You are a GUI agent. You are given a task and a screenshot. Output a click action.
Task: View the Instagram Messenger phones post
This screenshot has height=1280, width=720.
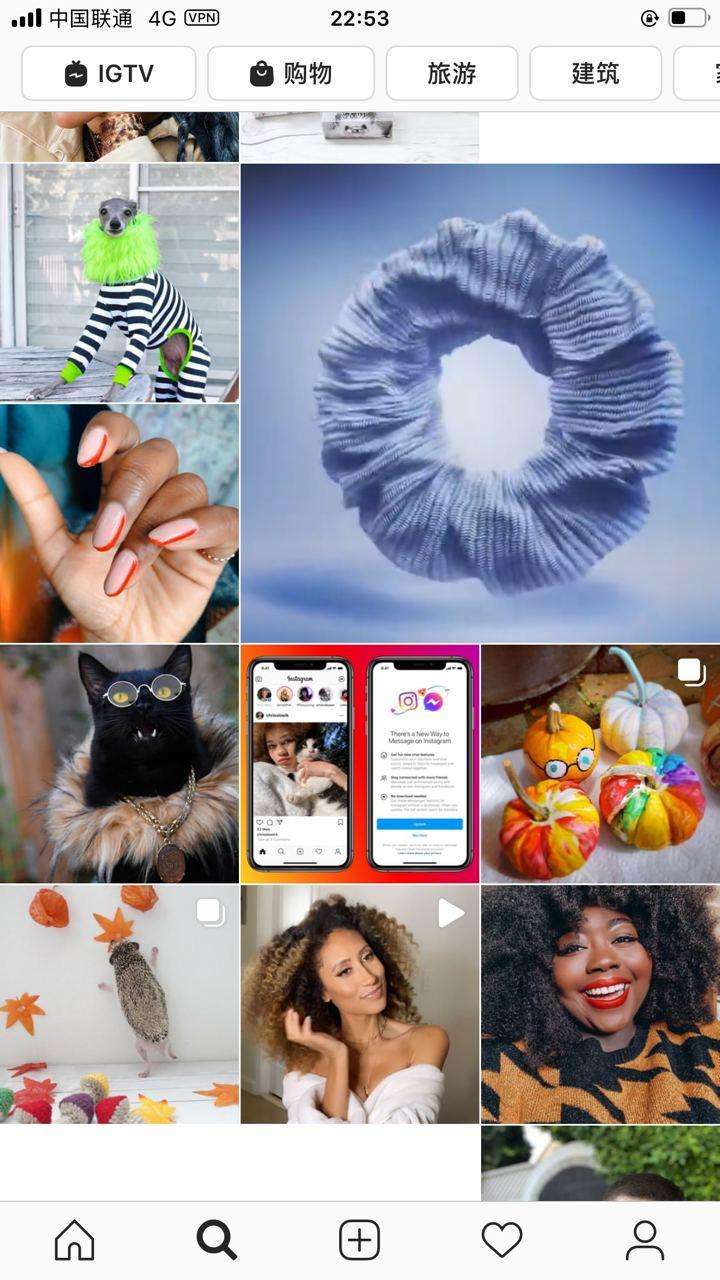pos(360,763)
